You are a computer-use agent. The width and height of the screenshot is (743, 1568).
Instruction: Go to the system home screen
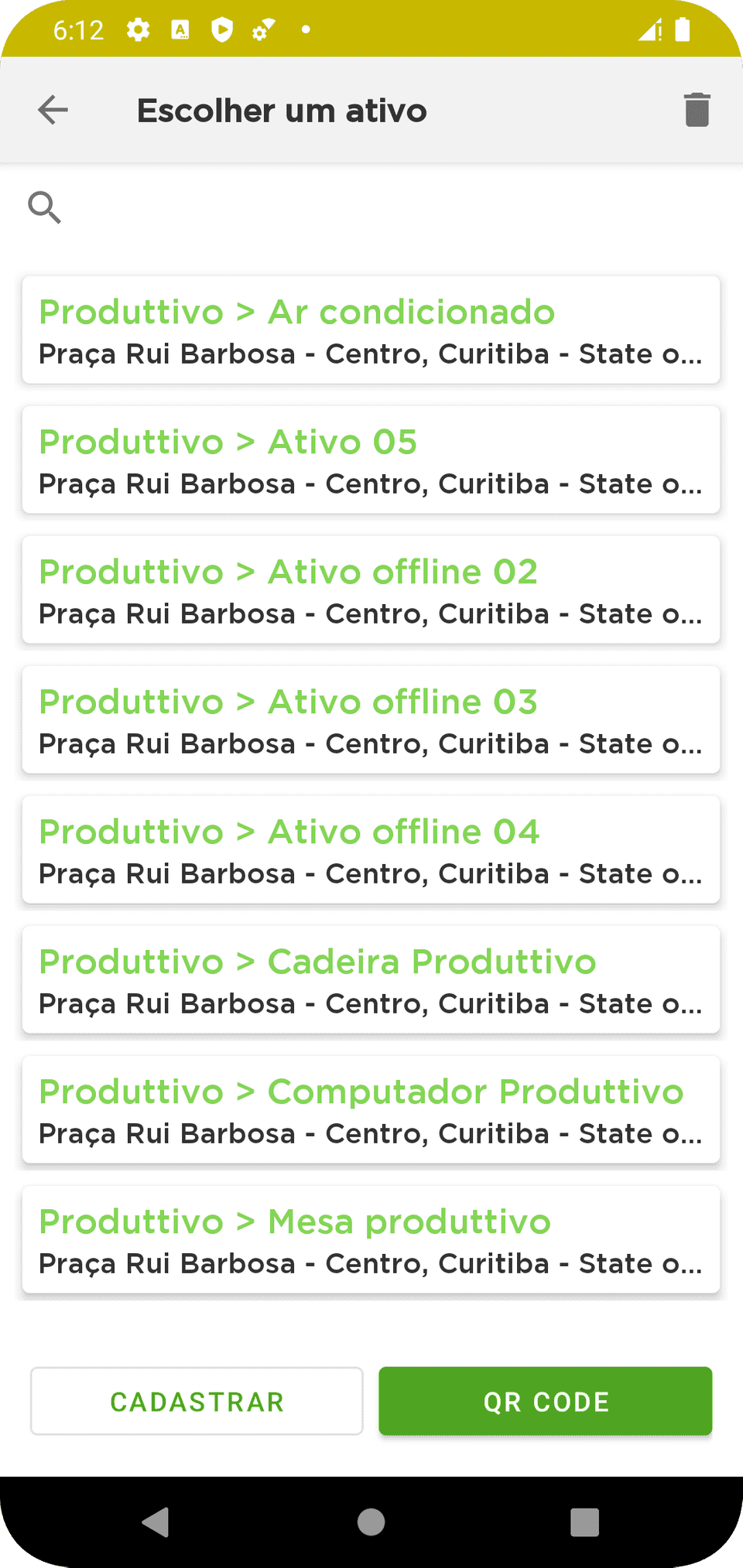coord(371,1522)
